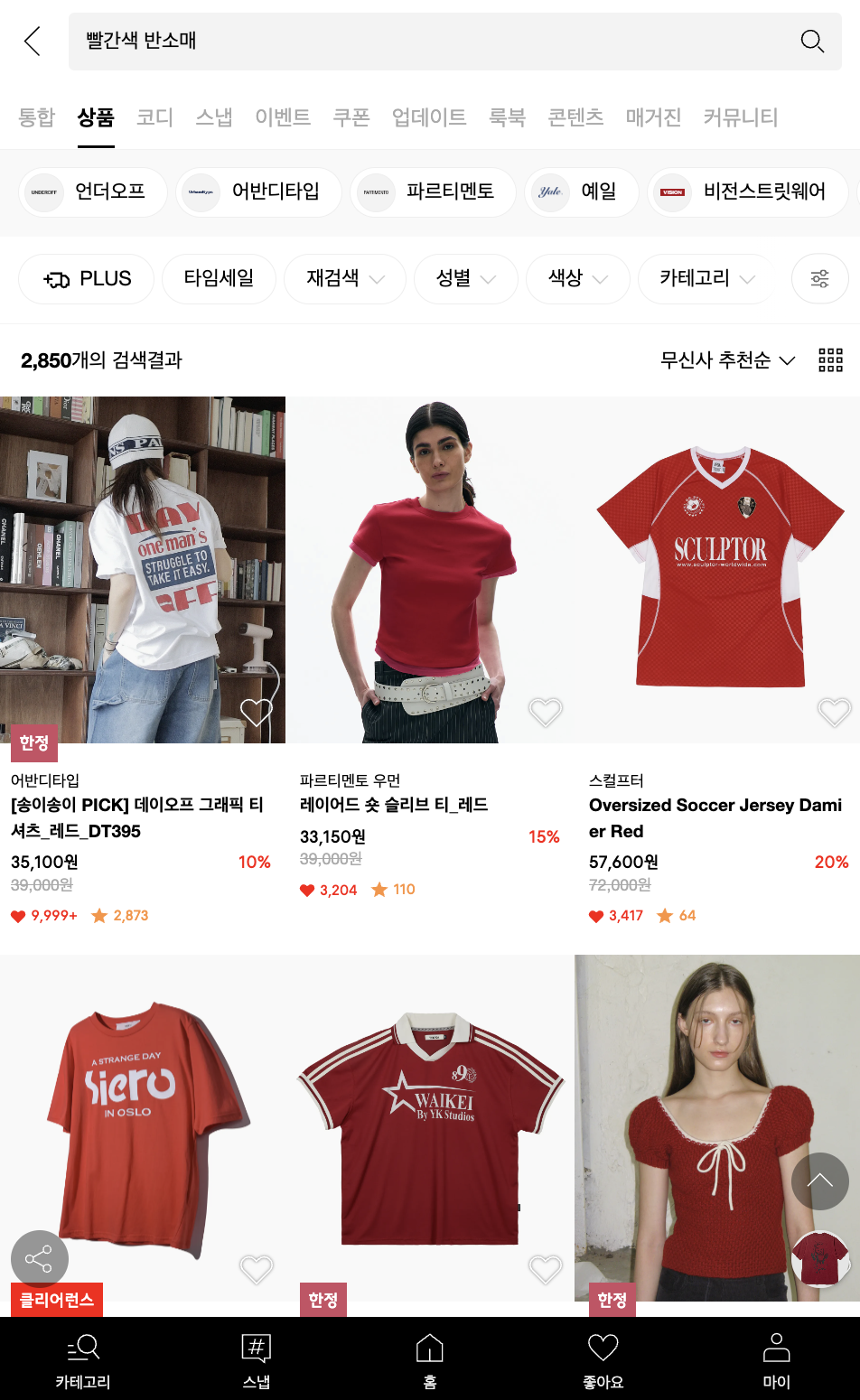Select the 파르티멘토 brand chip
Image resolution: width=860 pixels, height=1400 pixels.
tap(433, 191)
